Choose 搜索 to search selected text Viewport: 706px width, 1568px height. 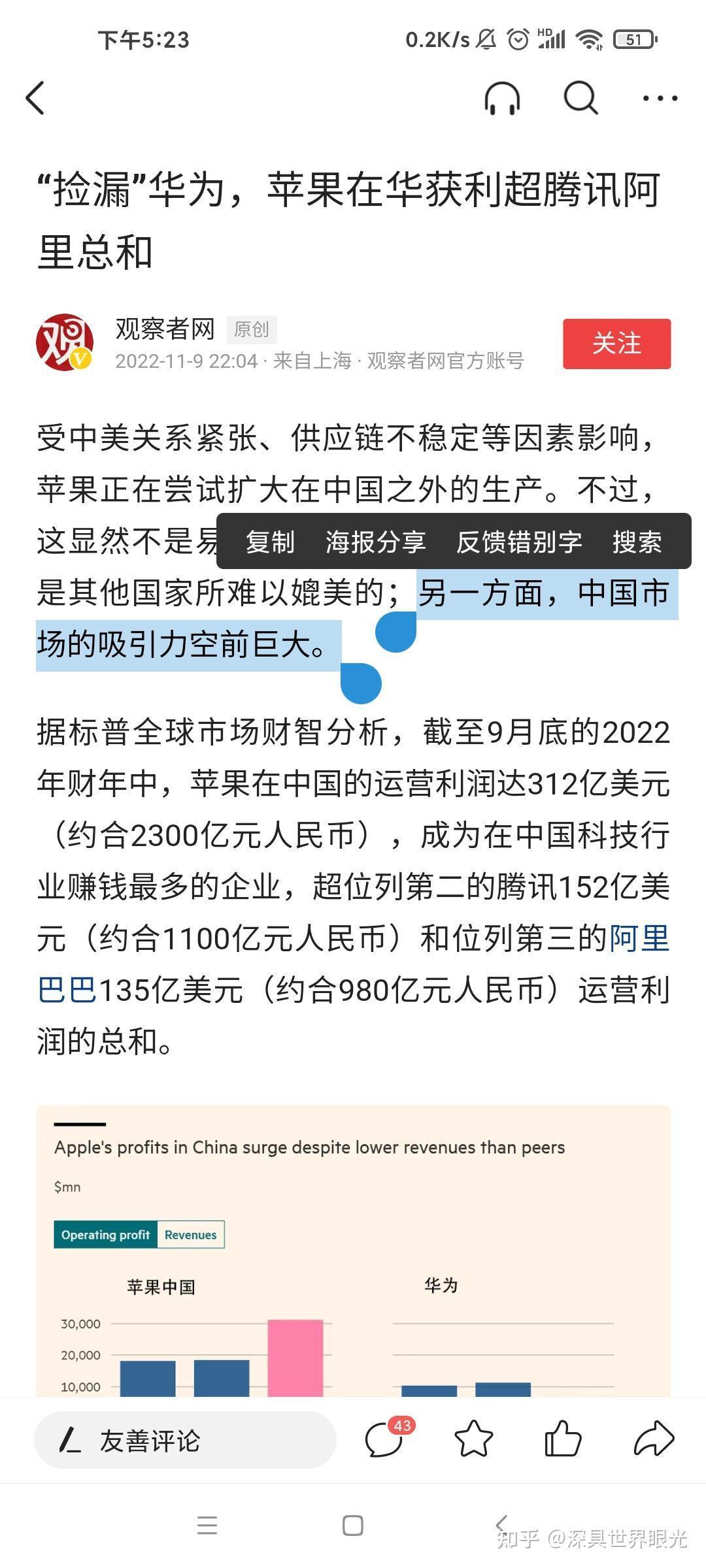(637, 542)
